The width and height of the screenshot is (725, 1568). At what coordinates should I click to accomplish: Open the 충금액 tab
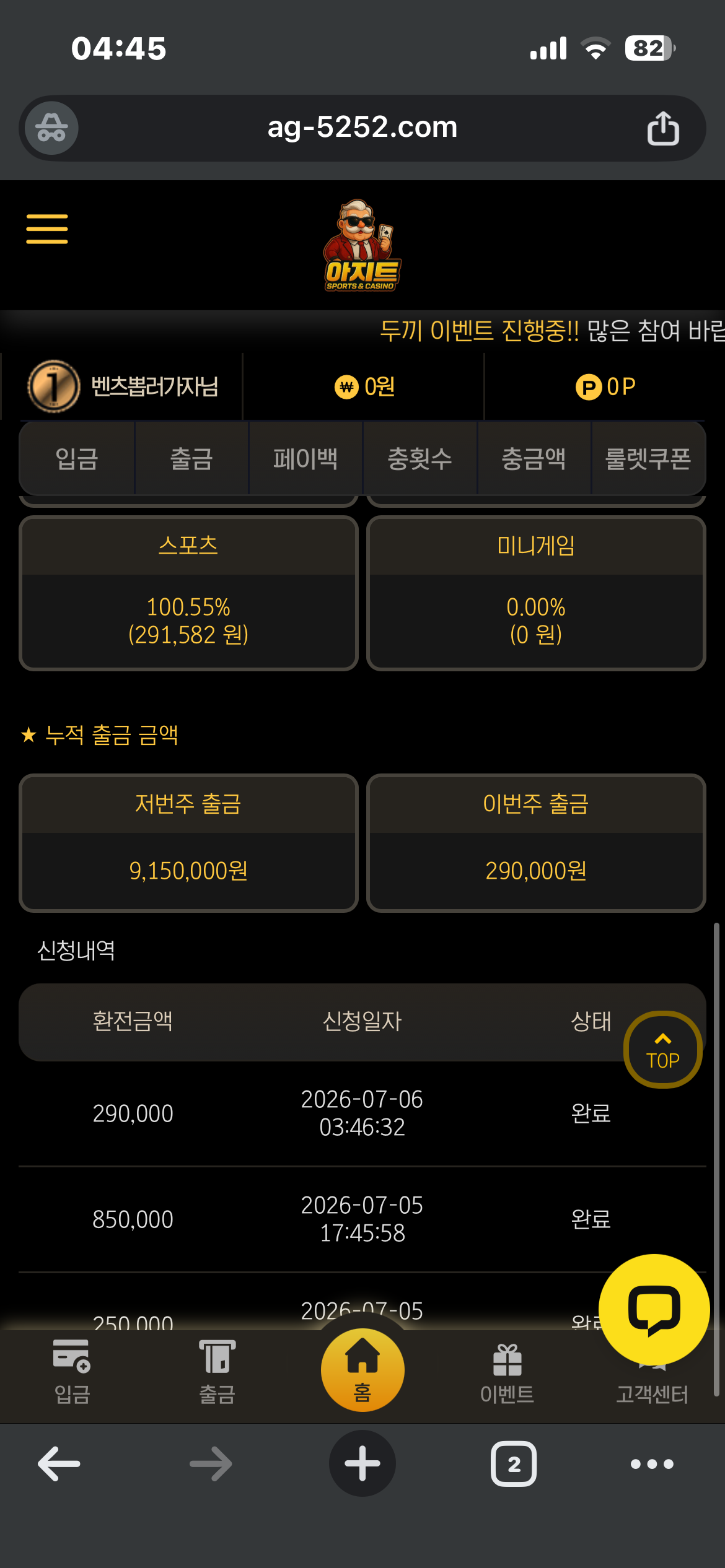534,459
